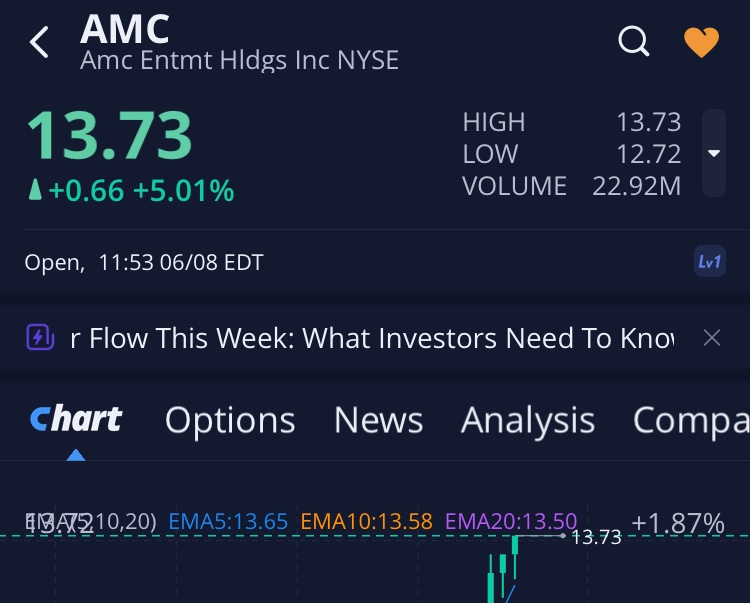Switch to the Options tab

(230, 421)
